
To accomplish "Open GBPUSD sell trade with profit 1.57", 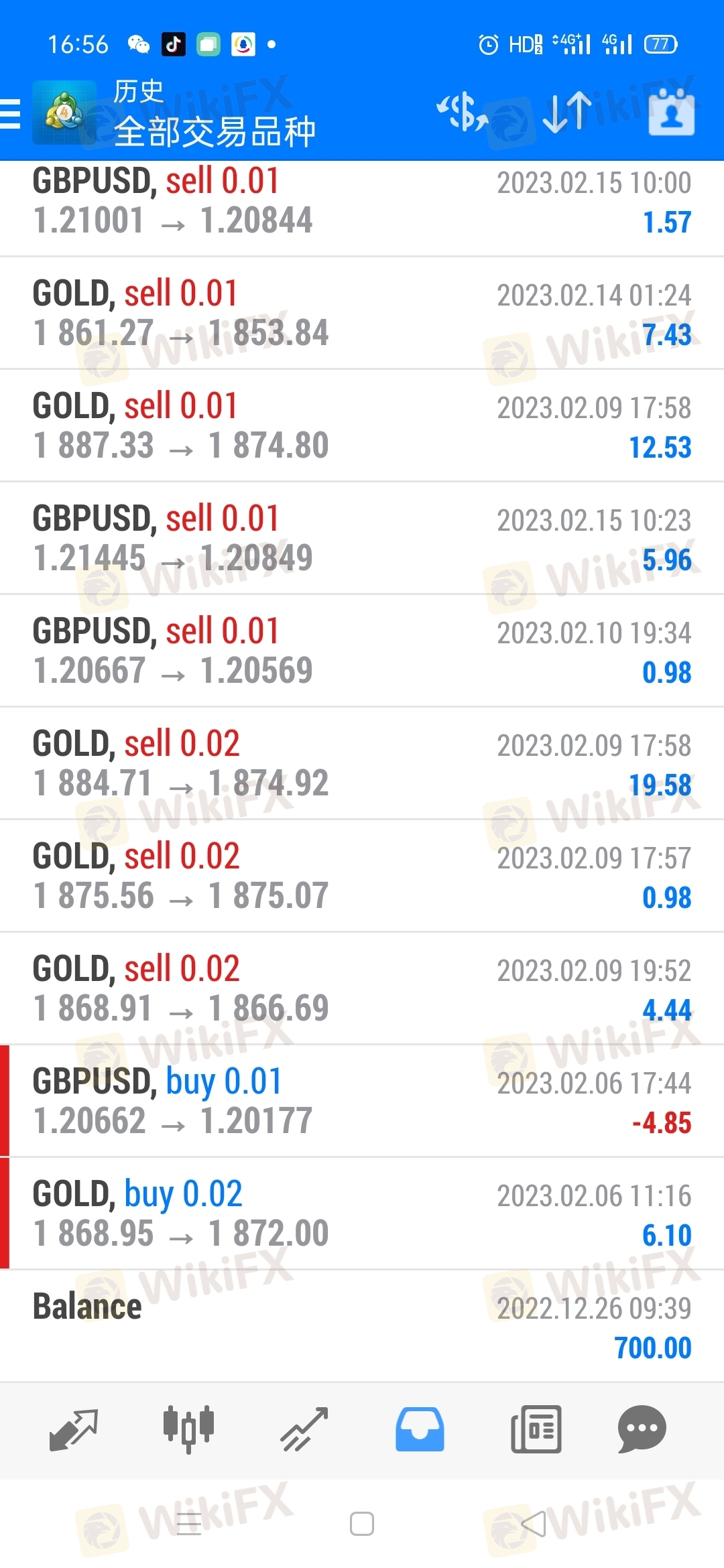I will tap(362, 208).
